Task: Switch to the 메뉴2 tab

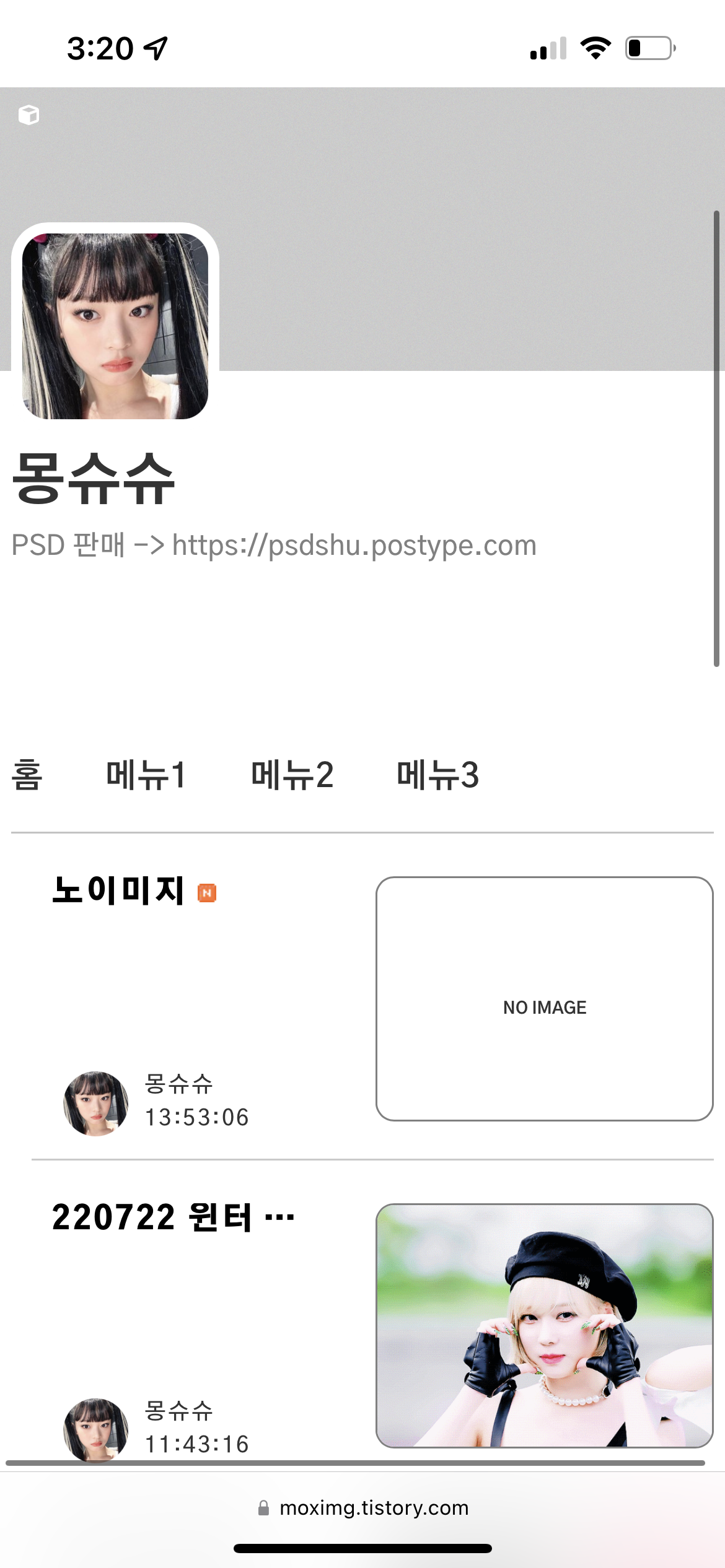Action: [x=292, y=774]
